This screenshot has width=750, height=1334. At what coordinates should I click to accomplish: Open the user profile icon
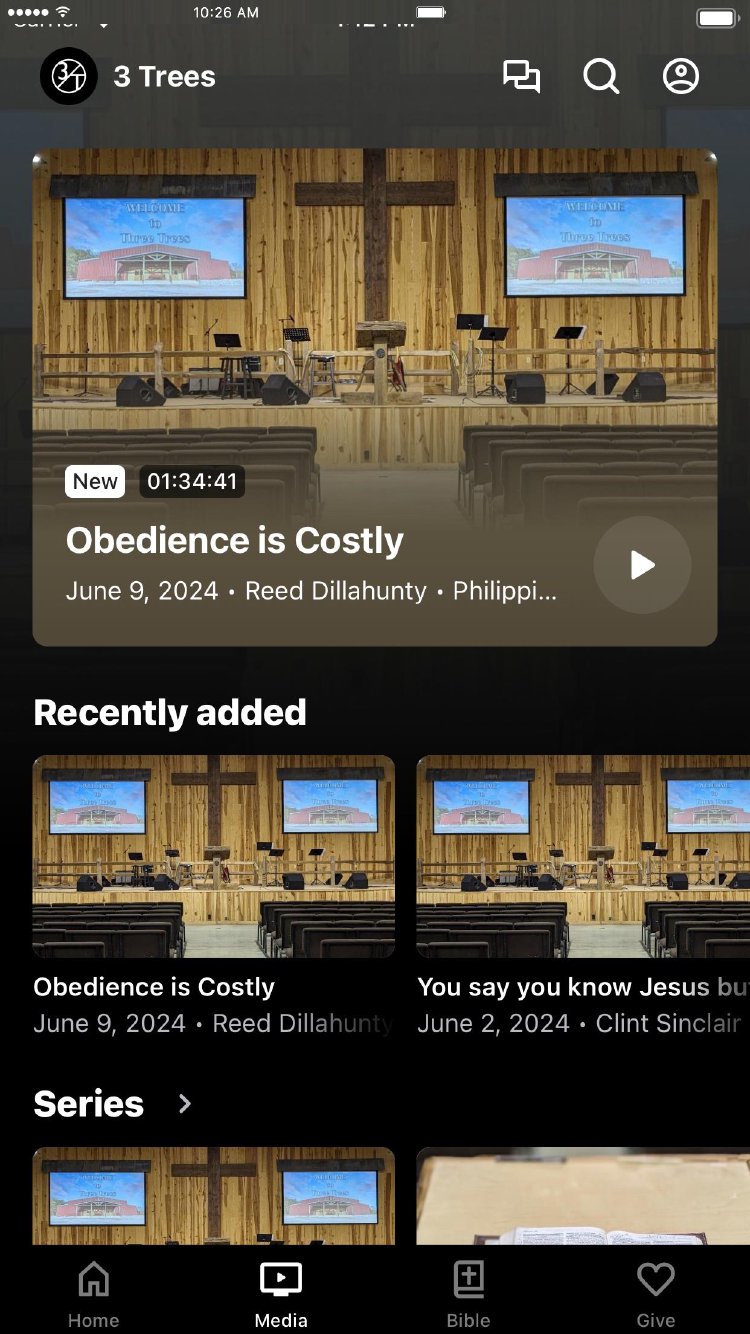681,77
